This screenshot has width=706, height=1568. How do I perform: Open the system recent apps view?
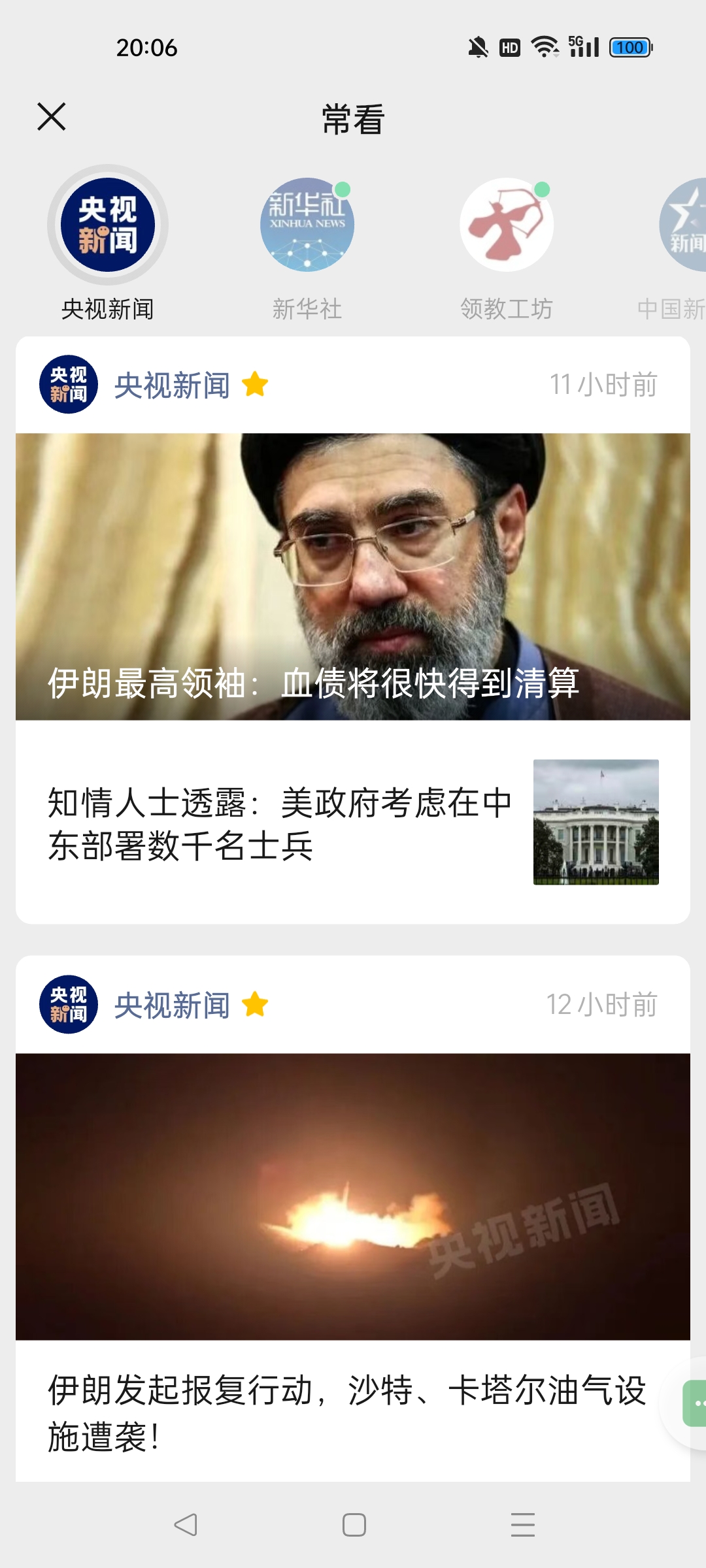tap(522, 1525)
